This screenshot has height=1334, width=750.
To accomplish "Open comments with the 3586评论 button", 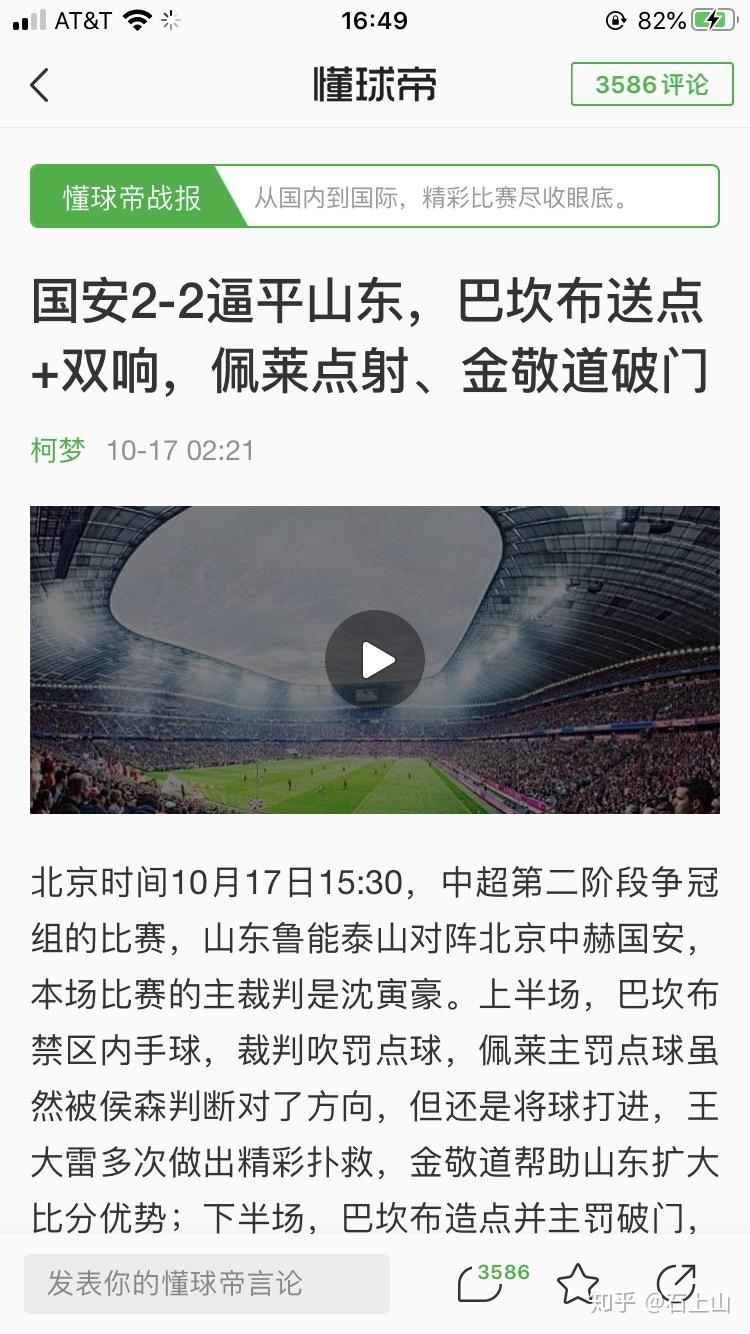I will coord(651,84).
